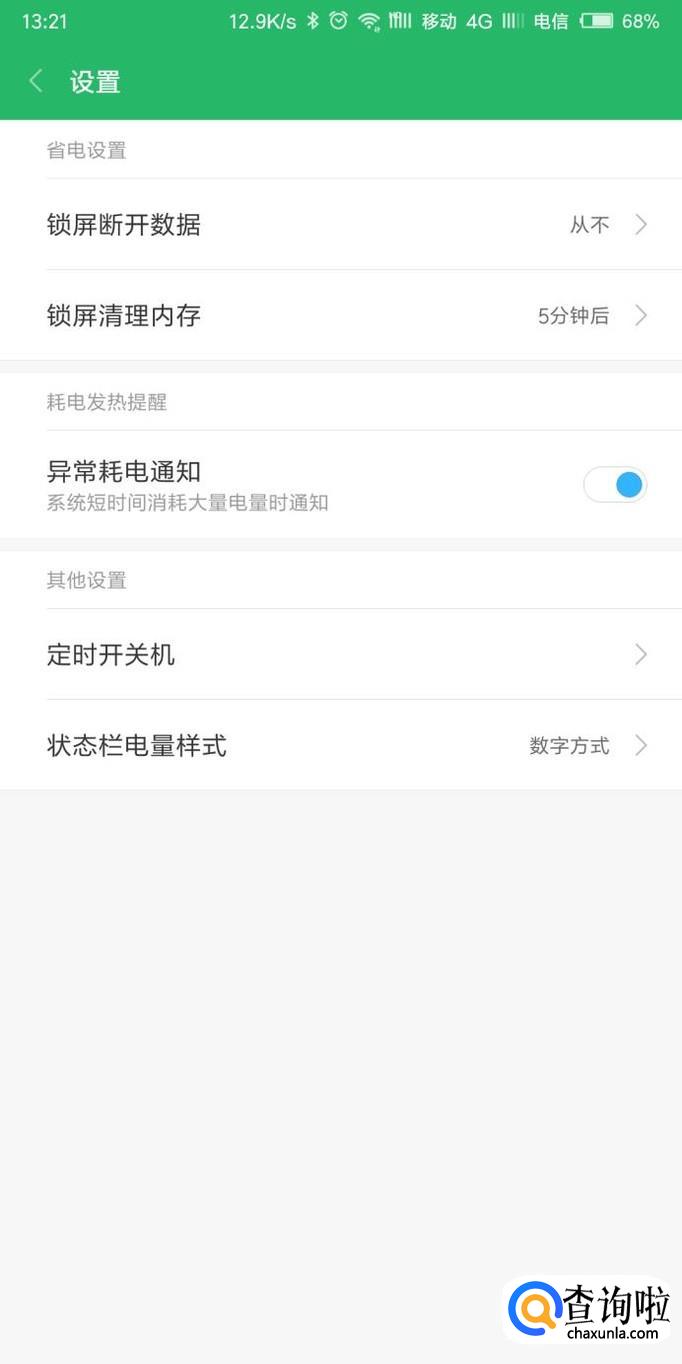Open 状态栏电量样式 setting
This screenshot has width=682, height=1364.
340,746
